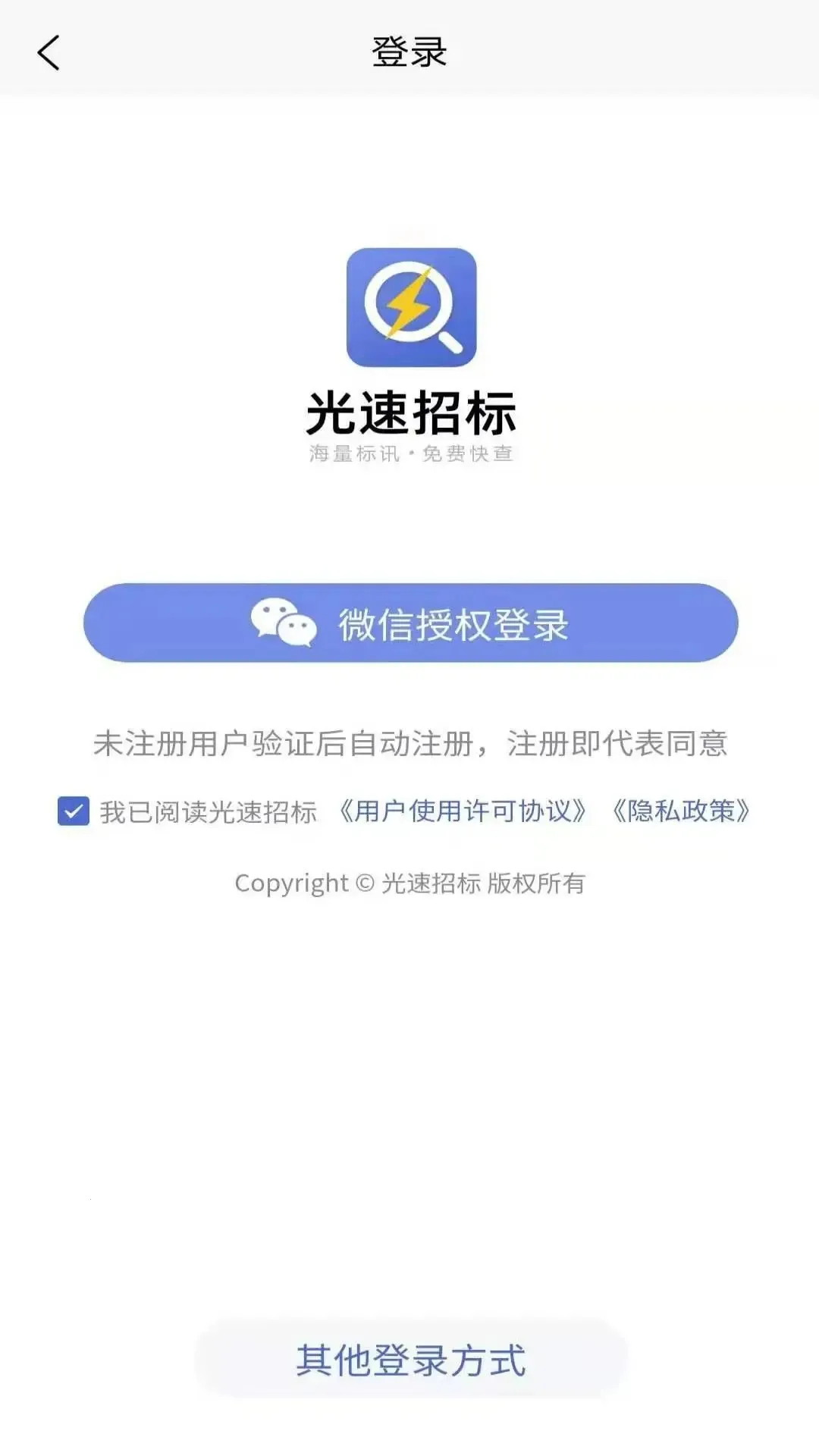Click the back chevron in the header
819x1456 pixels.
(48, 53)
